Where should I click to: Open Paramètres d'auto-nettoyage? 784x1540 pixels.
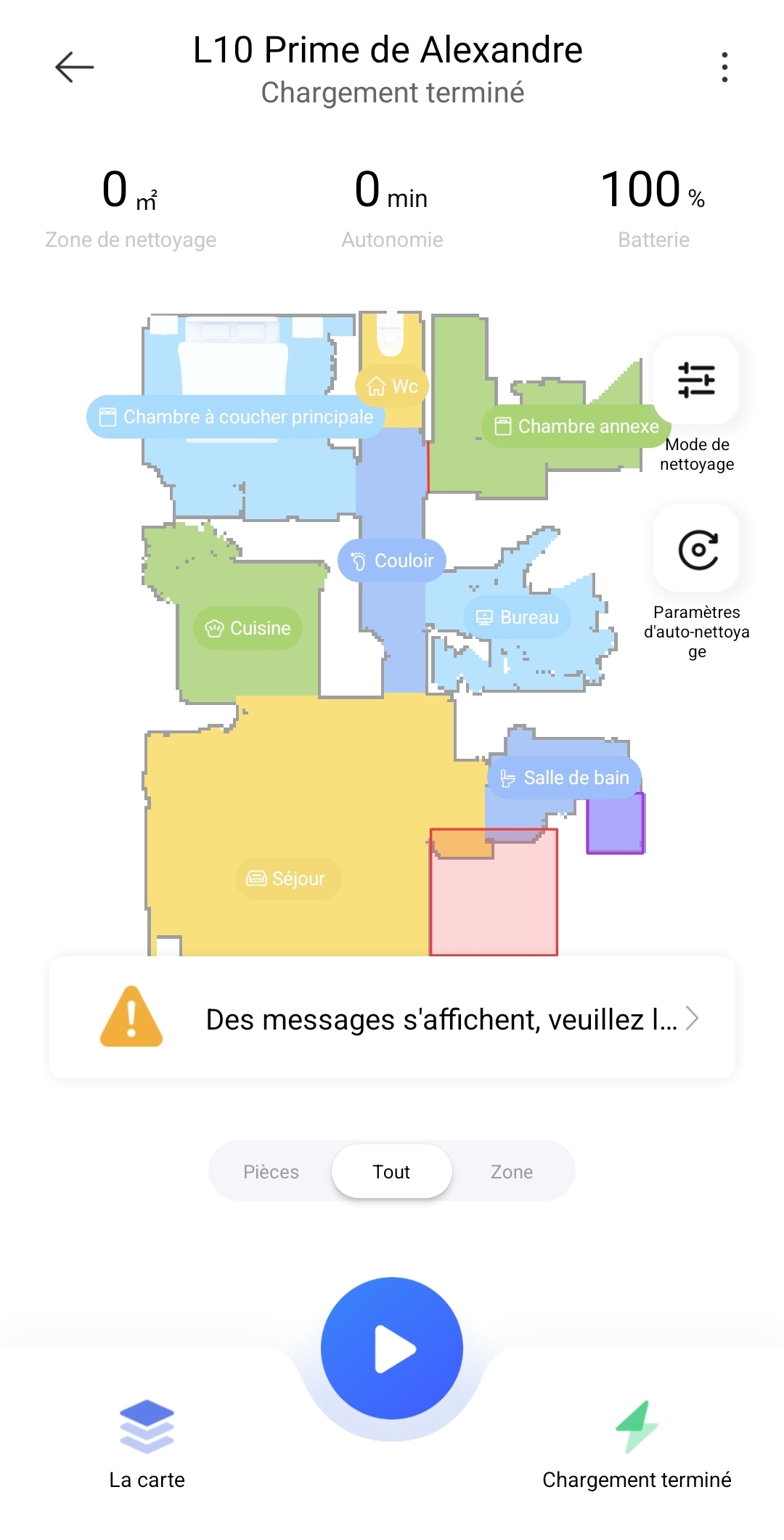(x=696, y=550)
